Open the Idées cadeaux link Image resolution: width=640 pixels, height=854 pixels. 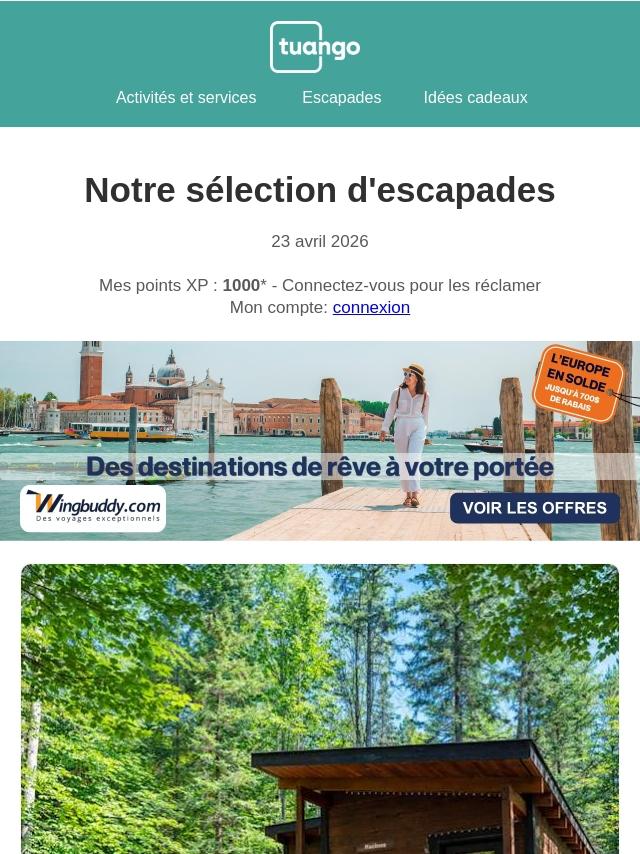point(475,98)
